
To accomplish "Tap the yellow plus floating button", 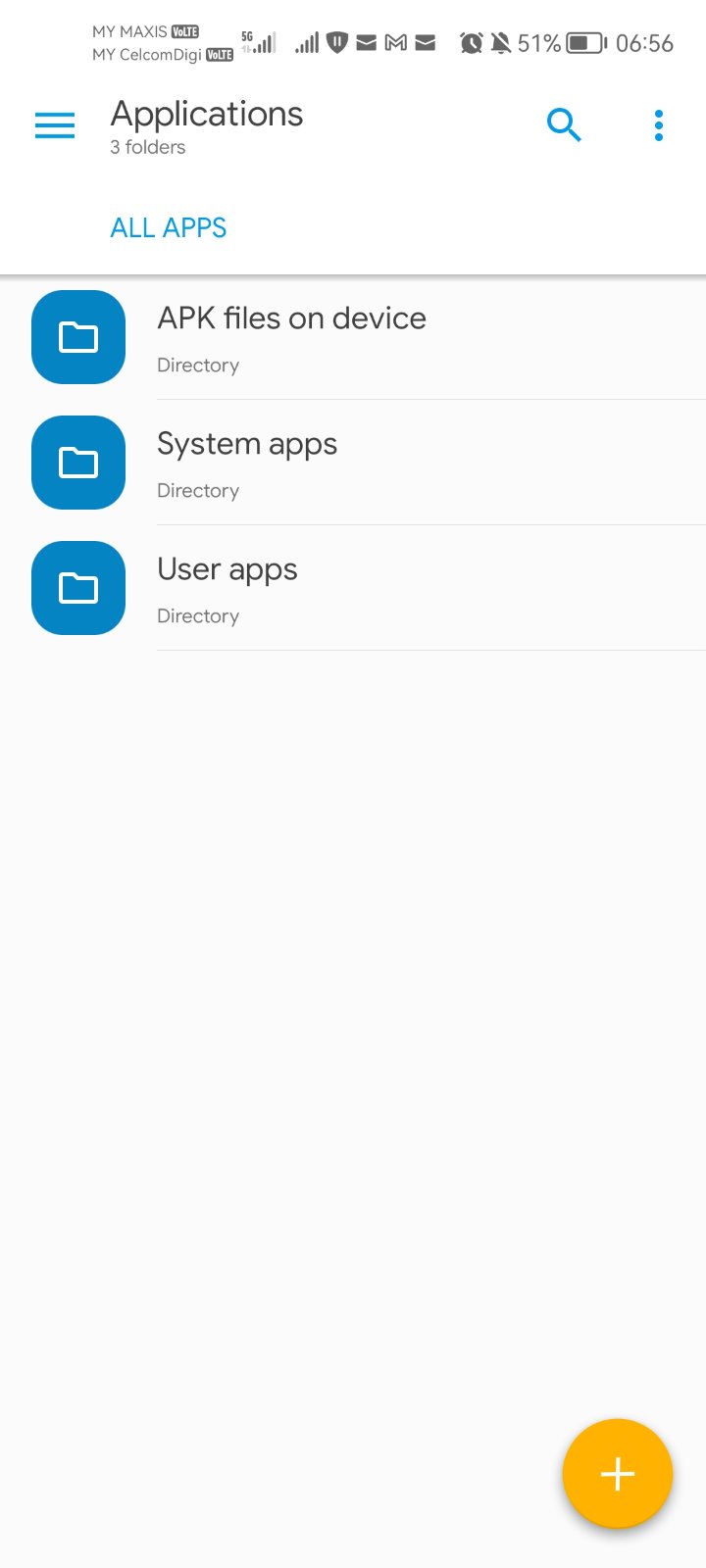I will [x=618, y=1473].
